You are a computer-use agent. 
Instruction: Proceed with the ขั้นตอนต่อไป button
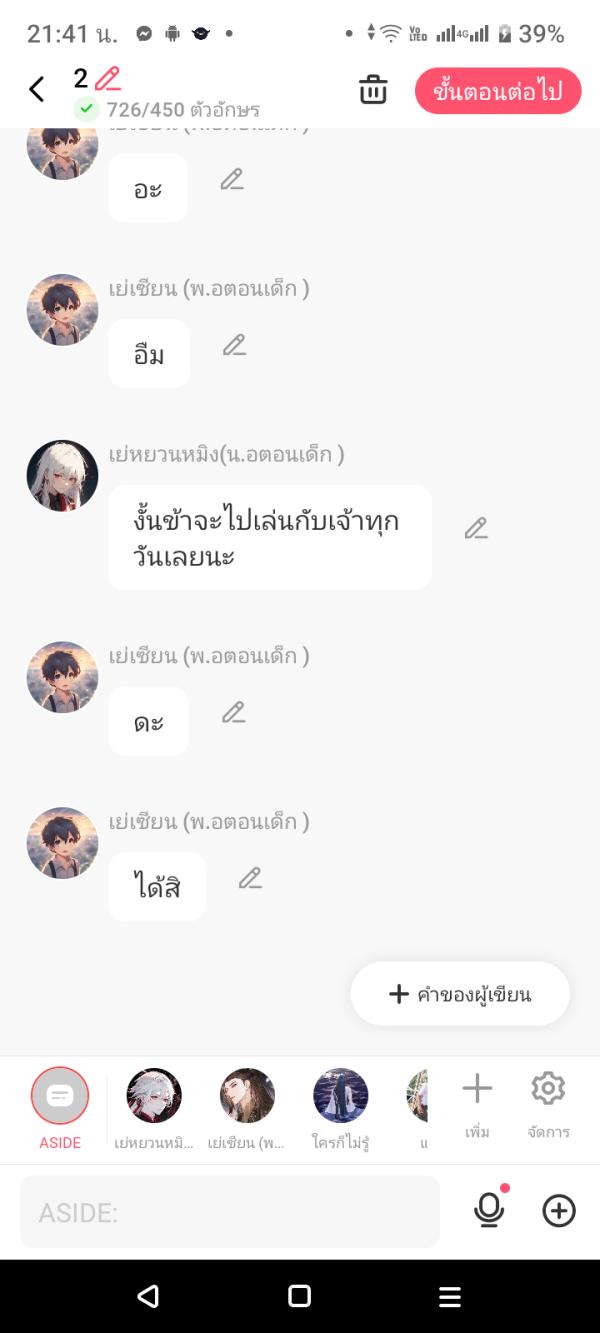click(x=497, y=91)
